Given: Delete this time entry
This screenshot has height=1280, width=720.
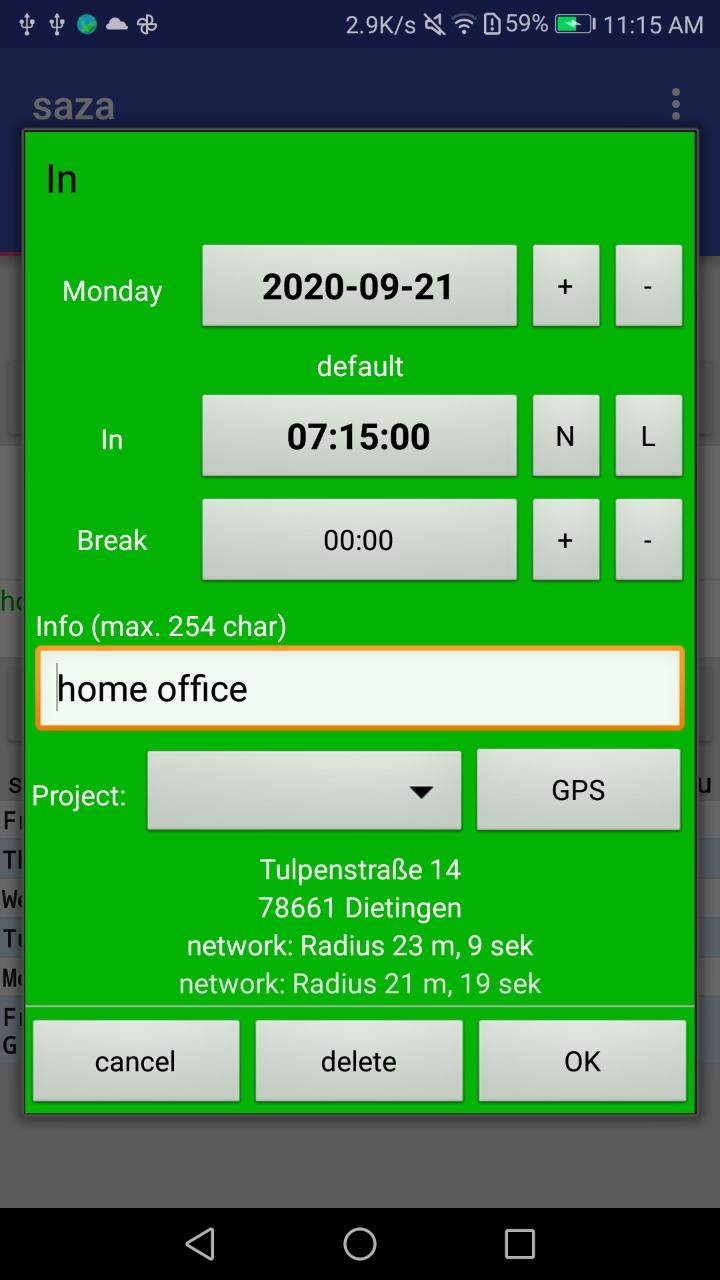Looking at the screenshot, I should (x=359, y=1061).
